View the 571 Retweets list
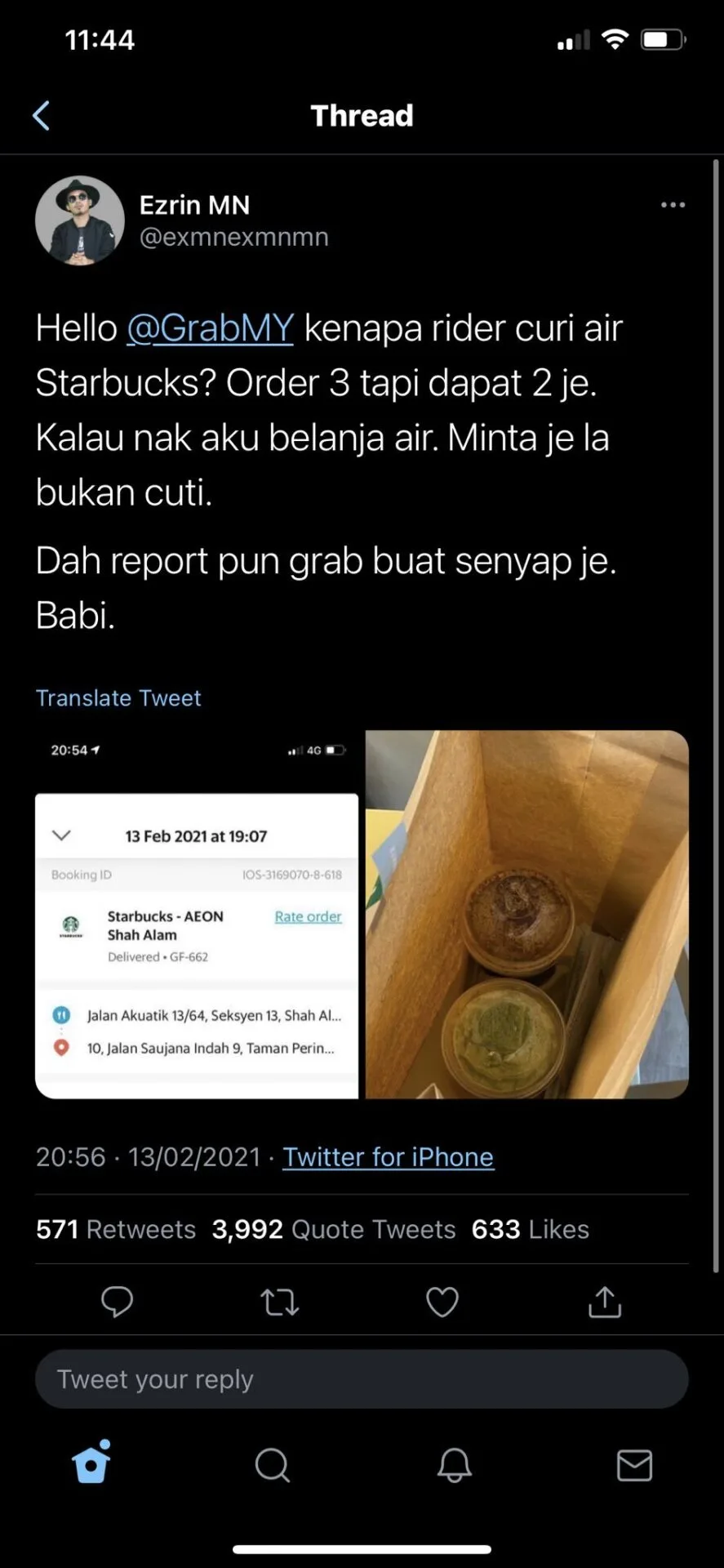 116,1229
